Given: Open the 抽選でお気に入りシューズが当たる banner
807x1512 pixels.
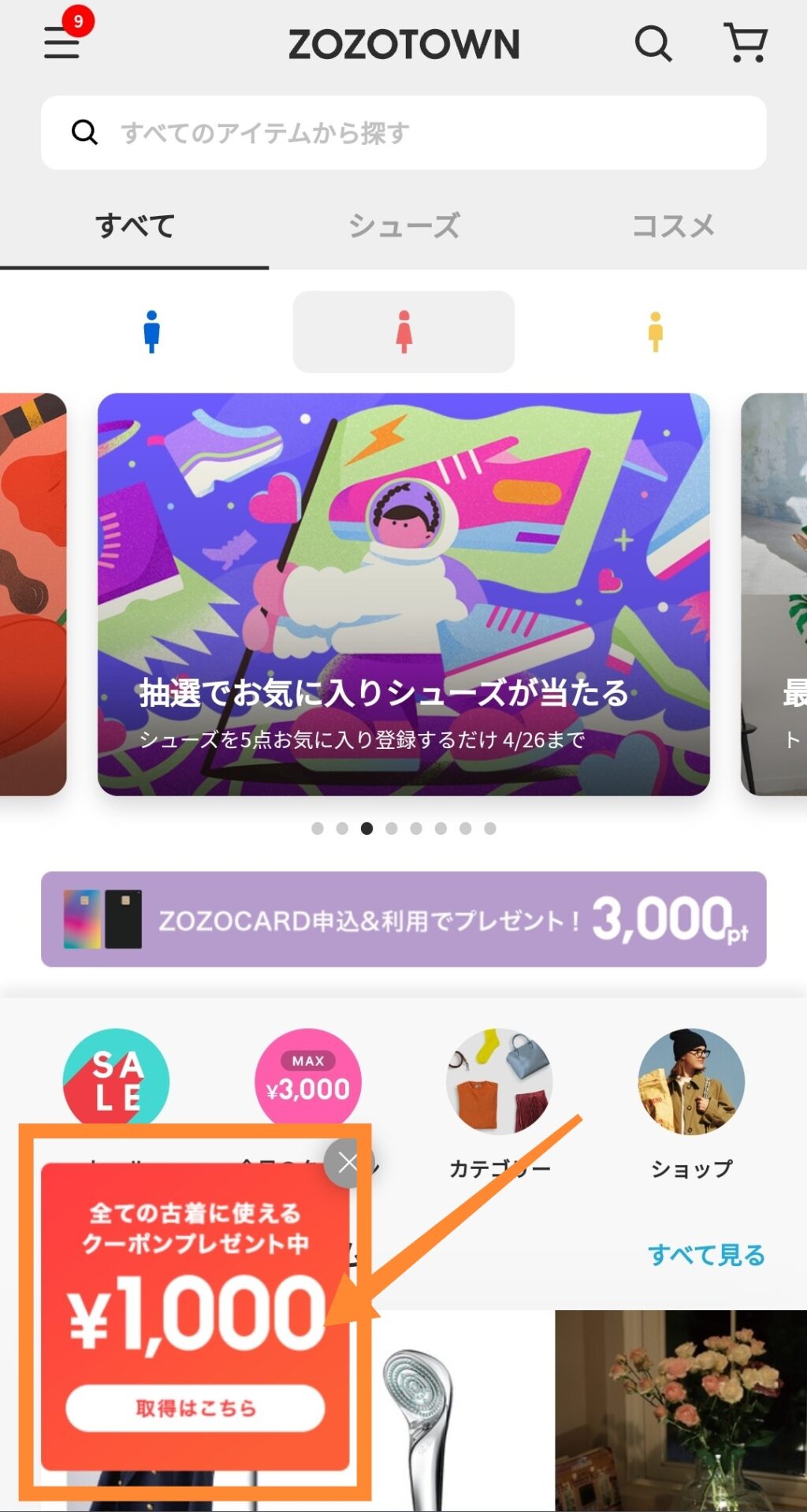Looking at the screenshot, I should pyautogui.click(x=403, y=594).
